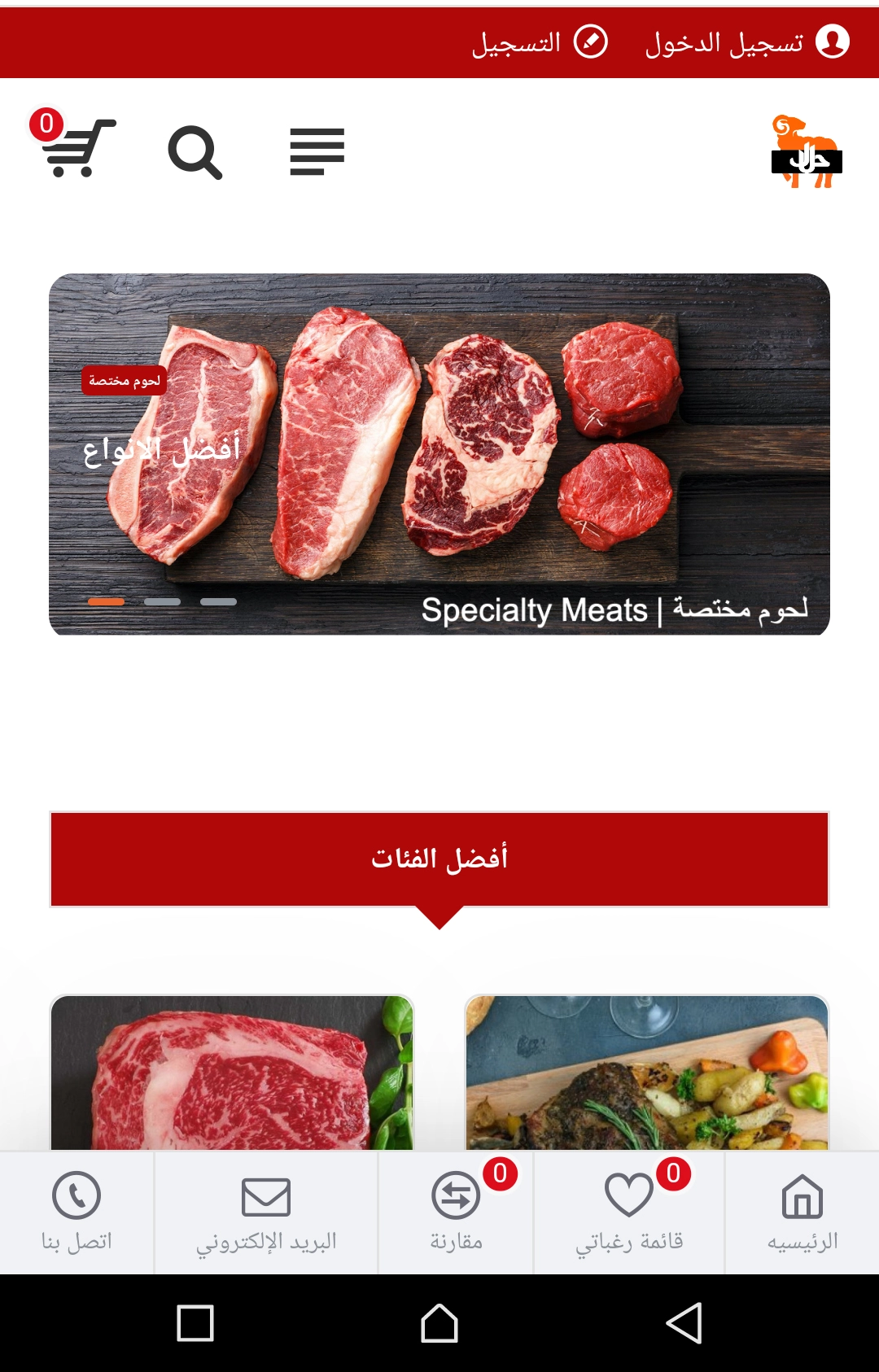Switch to the third banner slide indicator
Screen dimensions: 879x1372
pyautogui.click(x=218, y=601)
